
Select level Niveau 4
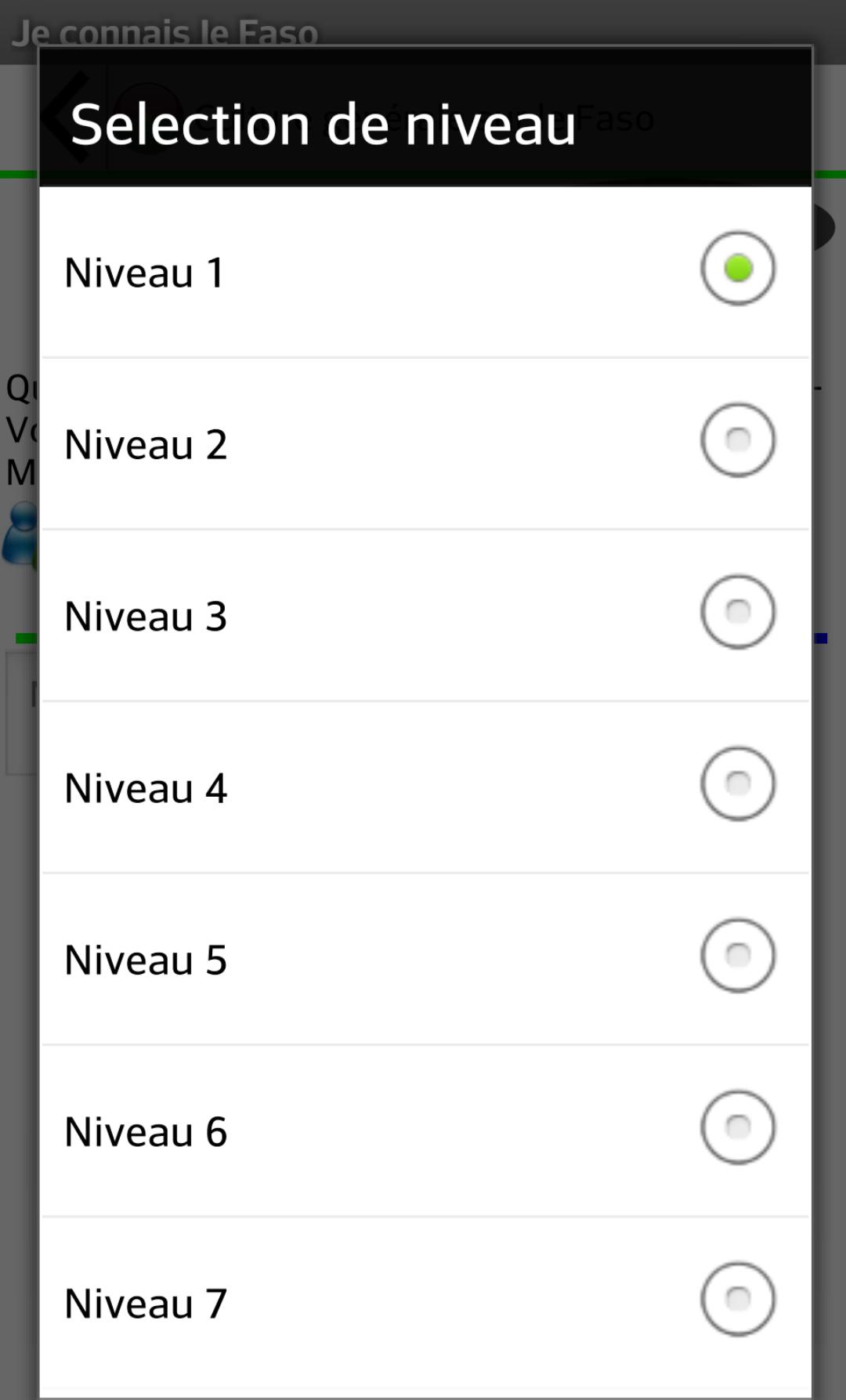tap(737, 783)
